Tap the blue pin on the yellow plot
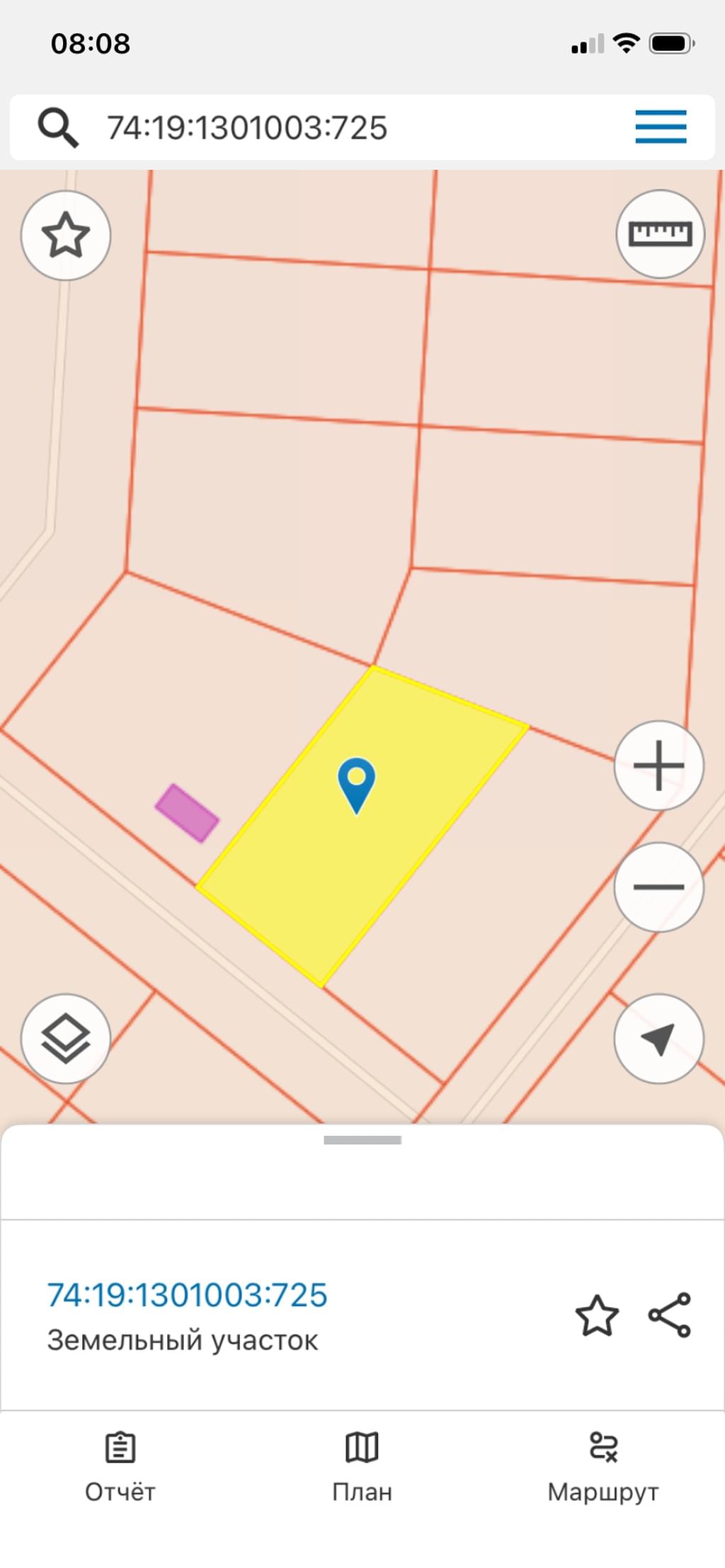 (356, 785)
